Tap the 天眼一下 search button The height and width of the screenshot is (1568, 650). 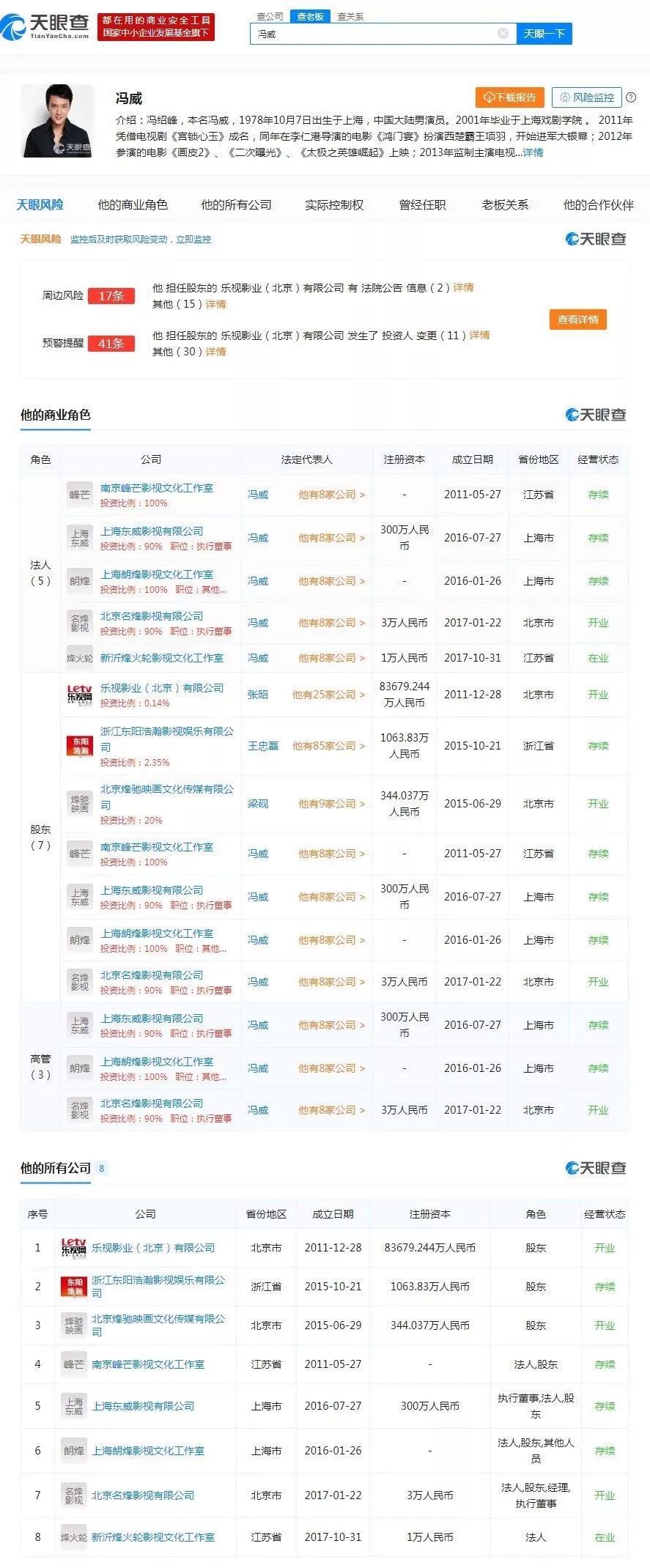544,34
